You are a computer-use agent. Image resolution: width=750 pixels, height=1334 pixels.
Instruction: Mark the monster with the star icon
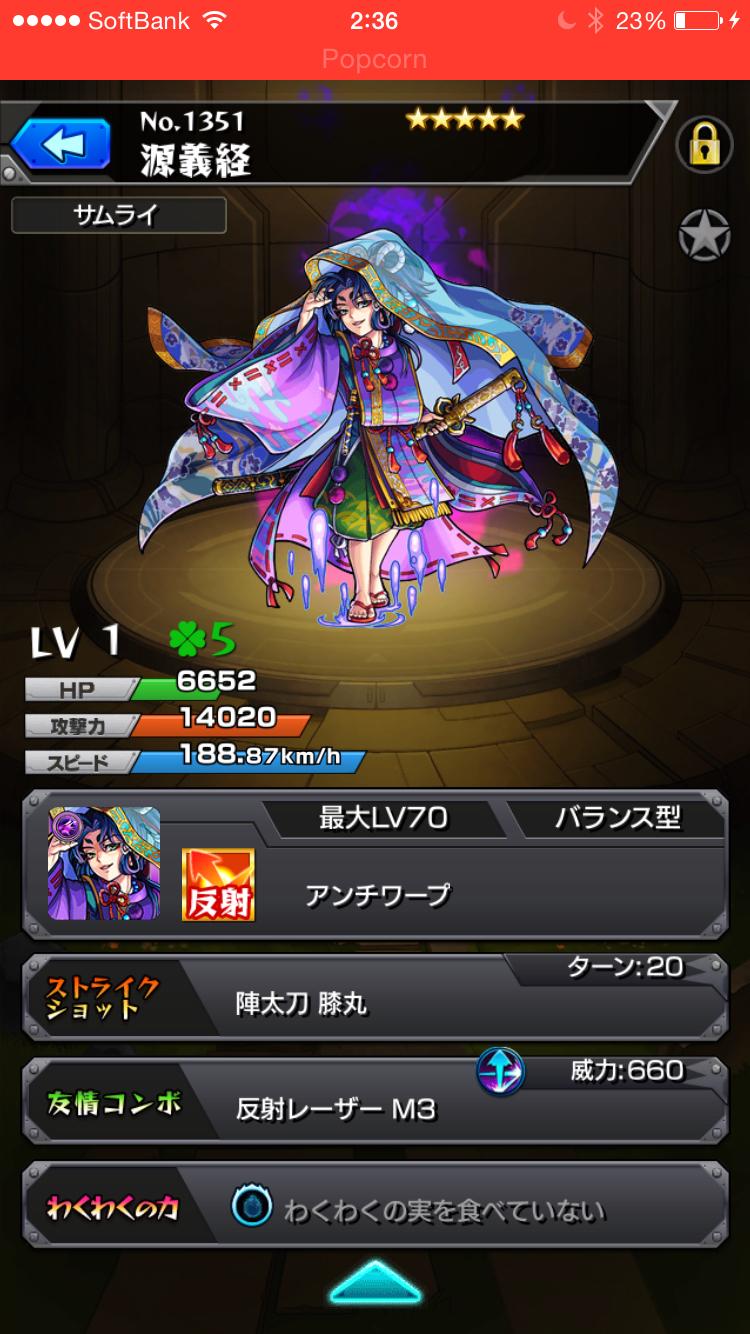tap(704, 236)
